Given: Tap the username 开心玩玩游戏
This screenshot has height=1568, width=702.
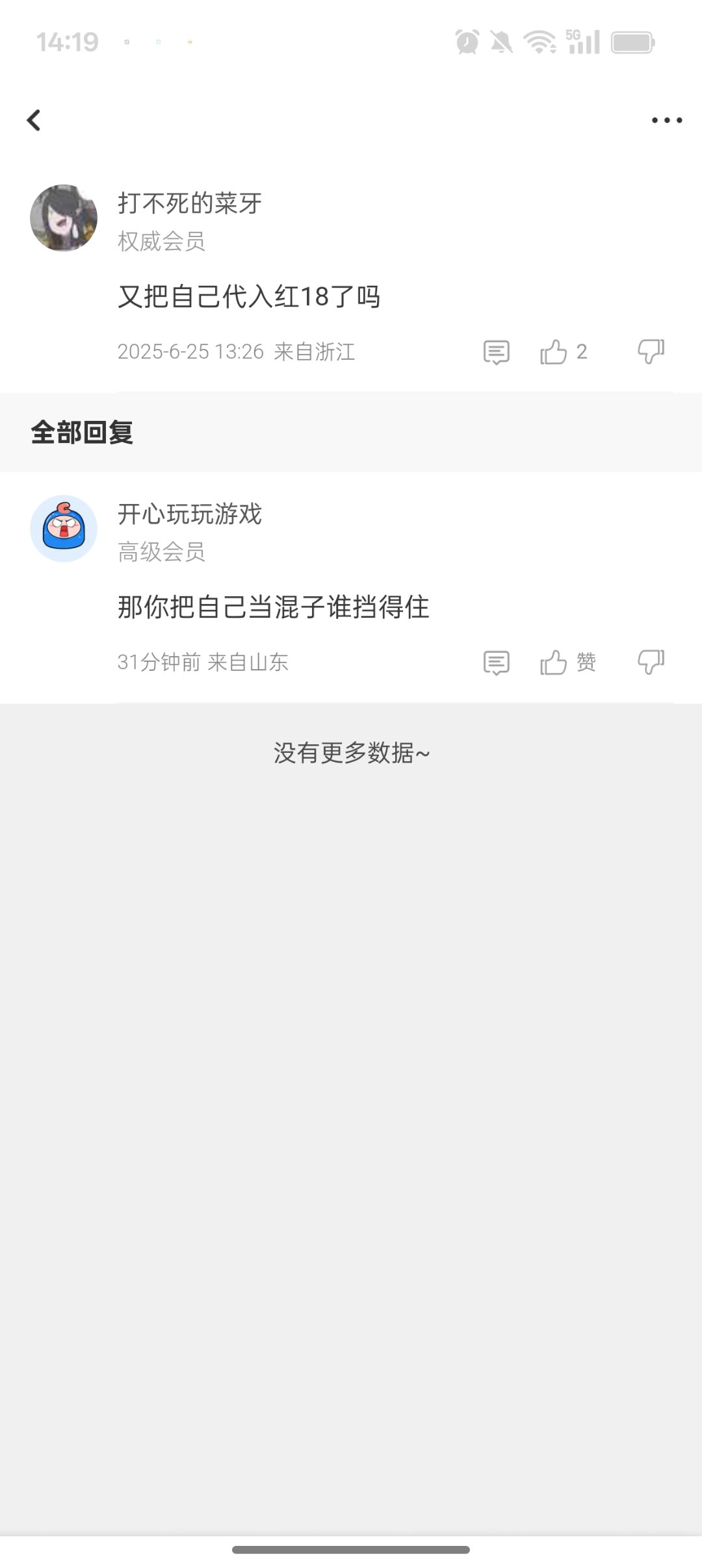Looking at the screenshot, I should tap(190, 514).
